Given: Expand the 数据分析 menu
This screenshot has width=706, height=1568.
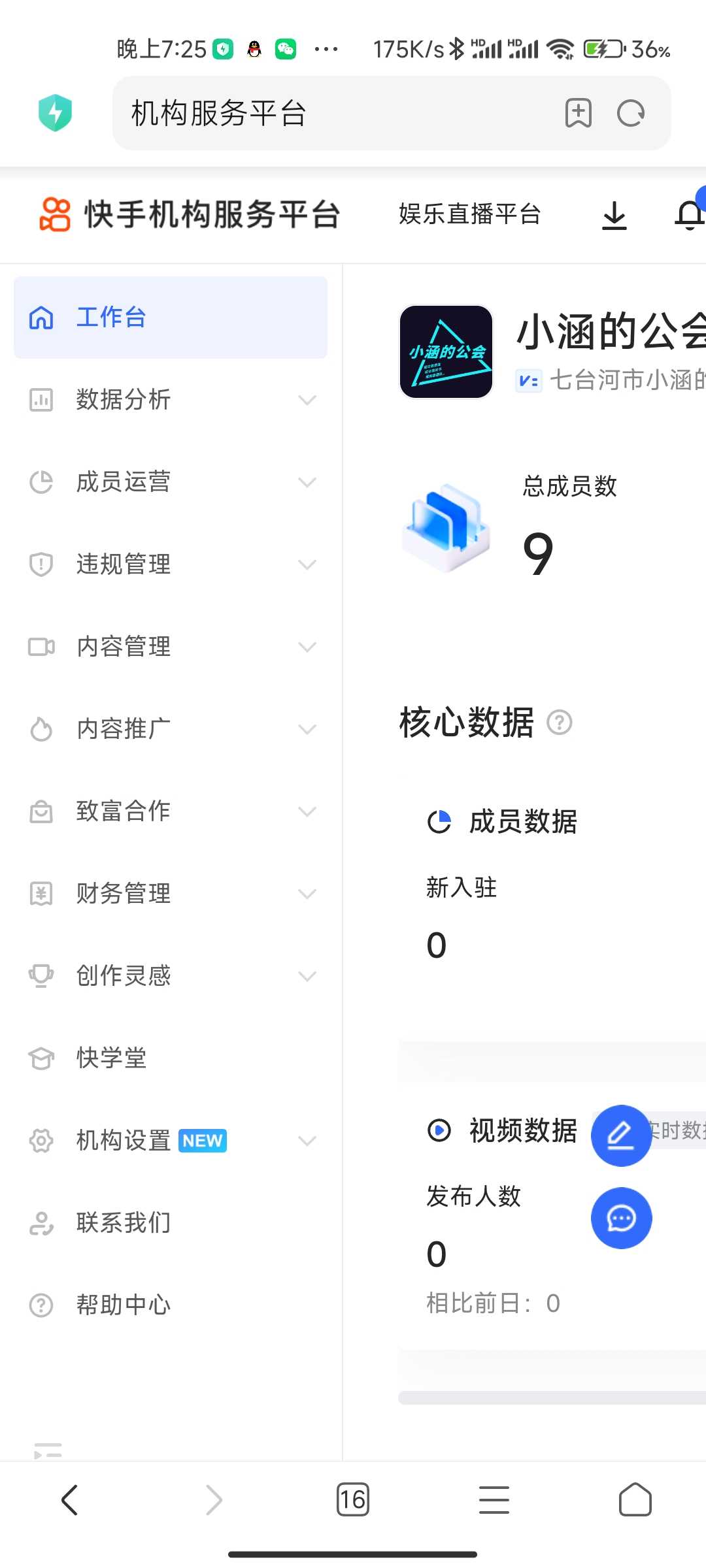Looking at the screenshot, I should [170, 400].
